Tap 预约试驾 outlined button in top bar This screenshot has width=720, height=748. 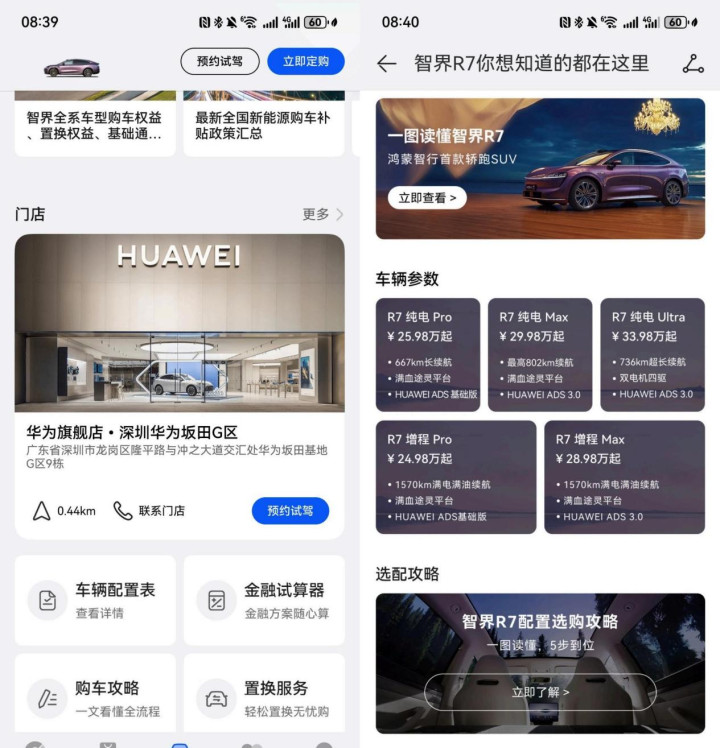(220, 62)
